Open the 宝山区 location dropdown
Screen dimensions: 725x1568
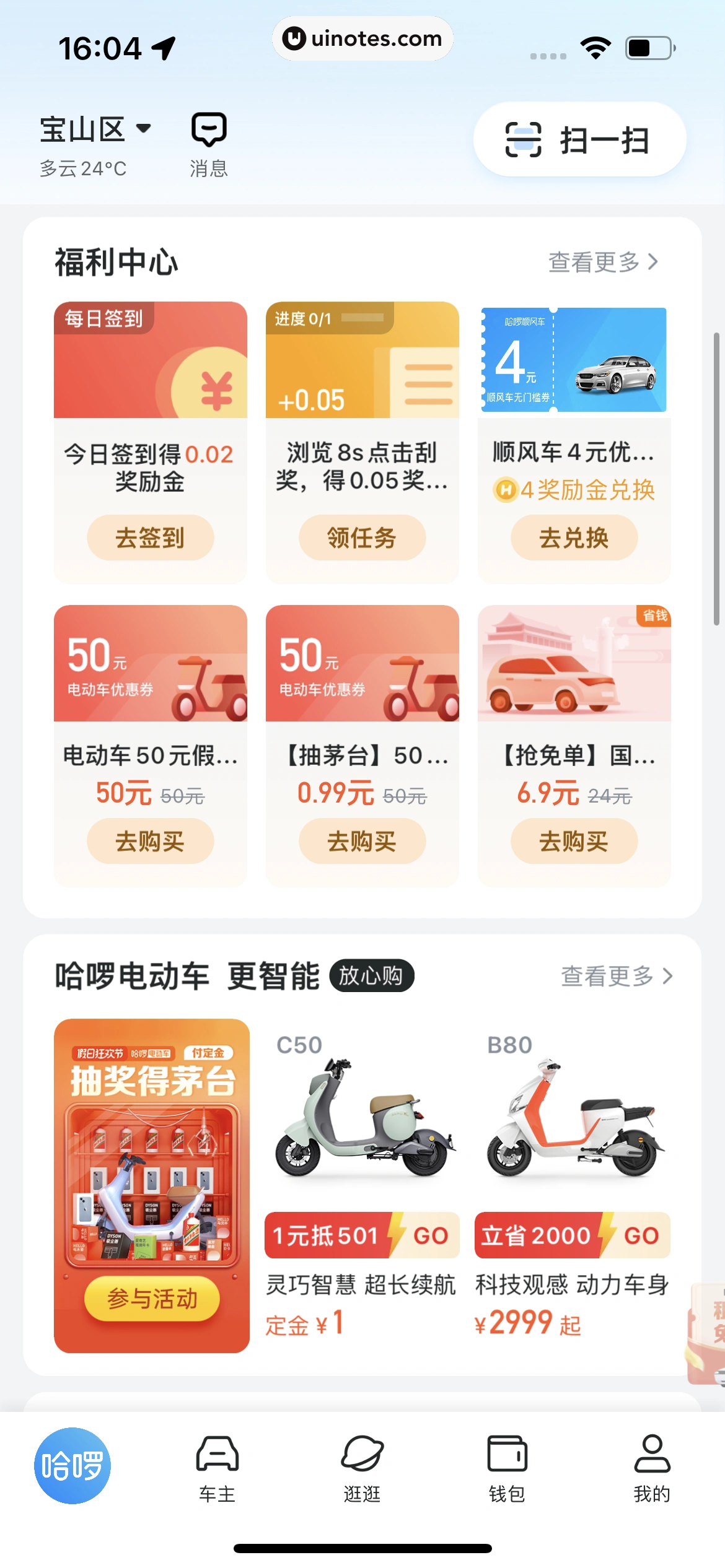pos(95,130)
